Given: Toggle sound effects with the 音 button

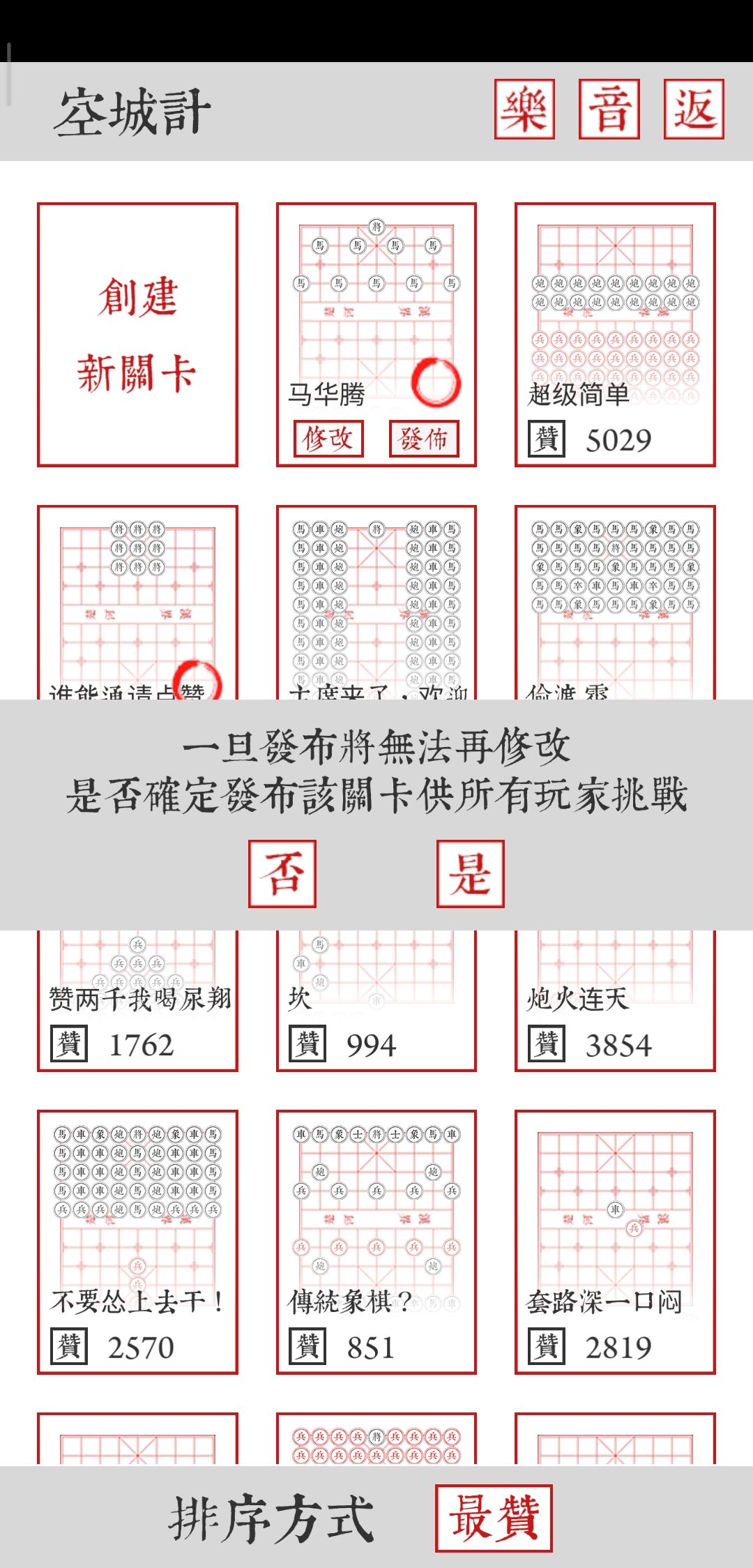Looking at the screenshot, I should [x=609, y=109].
